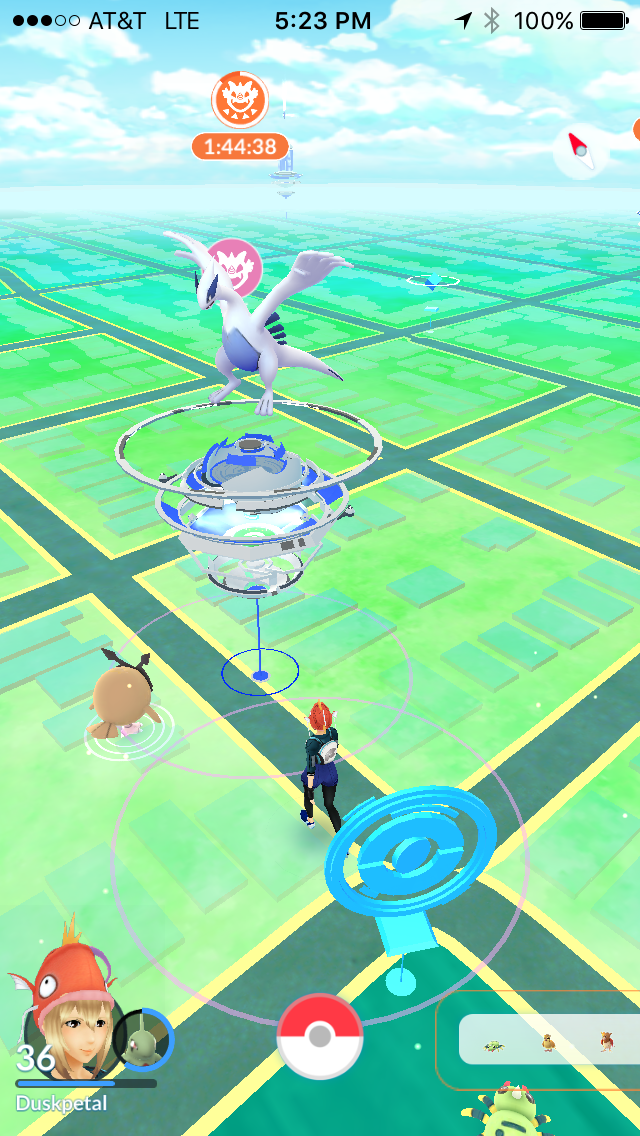Spin the nearby blue PokéStop

pos(400,858)
